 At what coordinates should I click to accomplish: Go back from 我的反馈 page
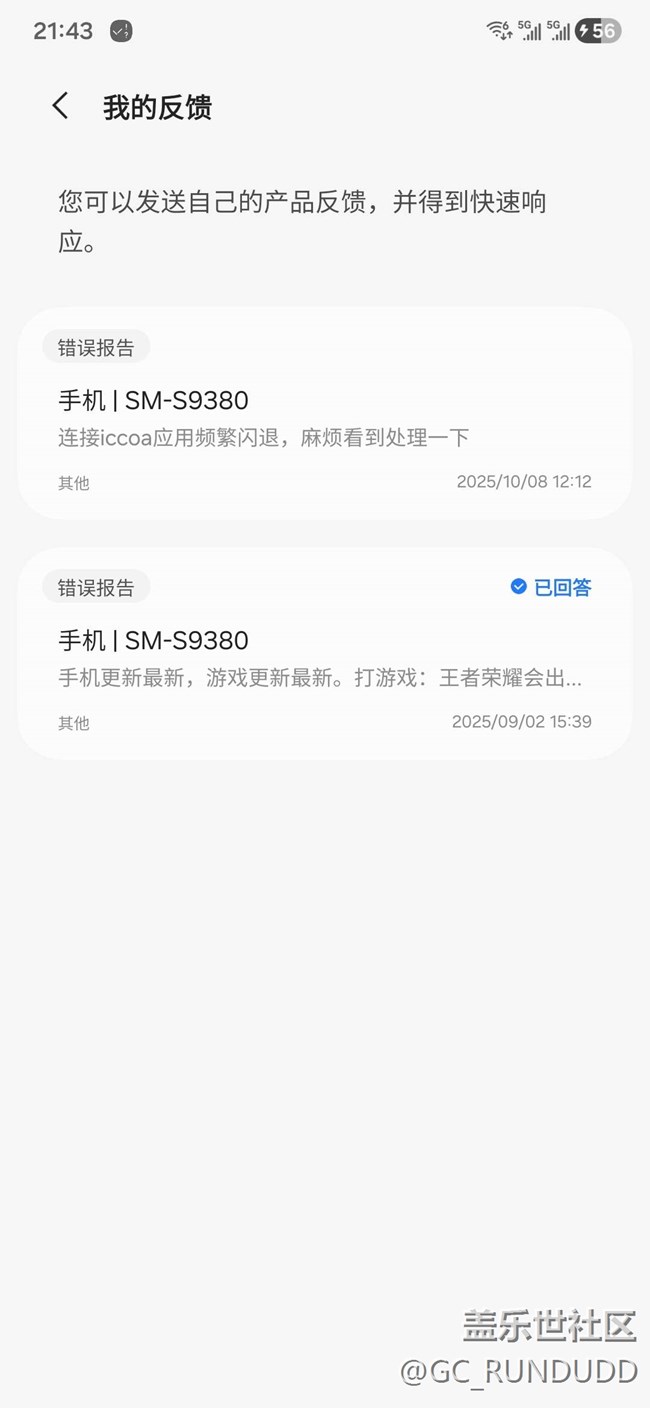(61, 107)
